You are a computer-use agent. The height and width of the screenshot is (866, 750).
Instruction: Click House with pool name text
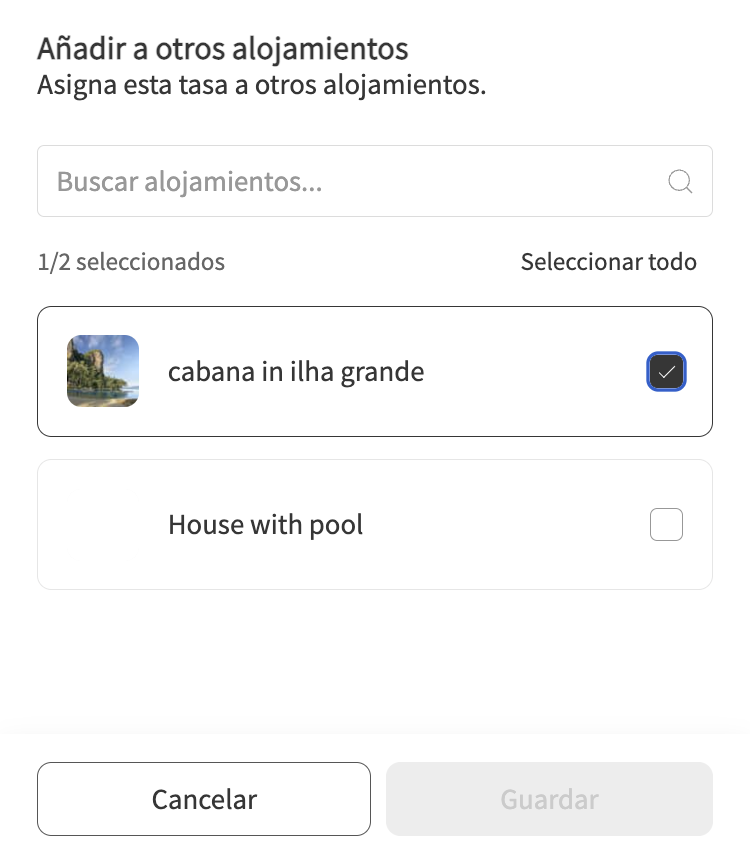(265, 524)
